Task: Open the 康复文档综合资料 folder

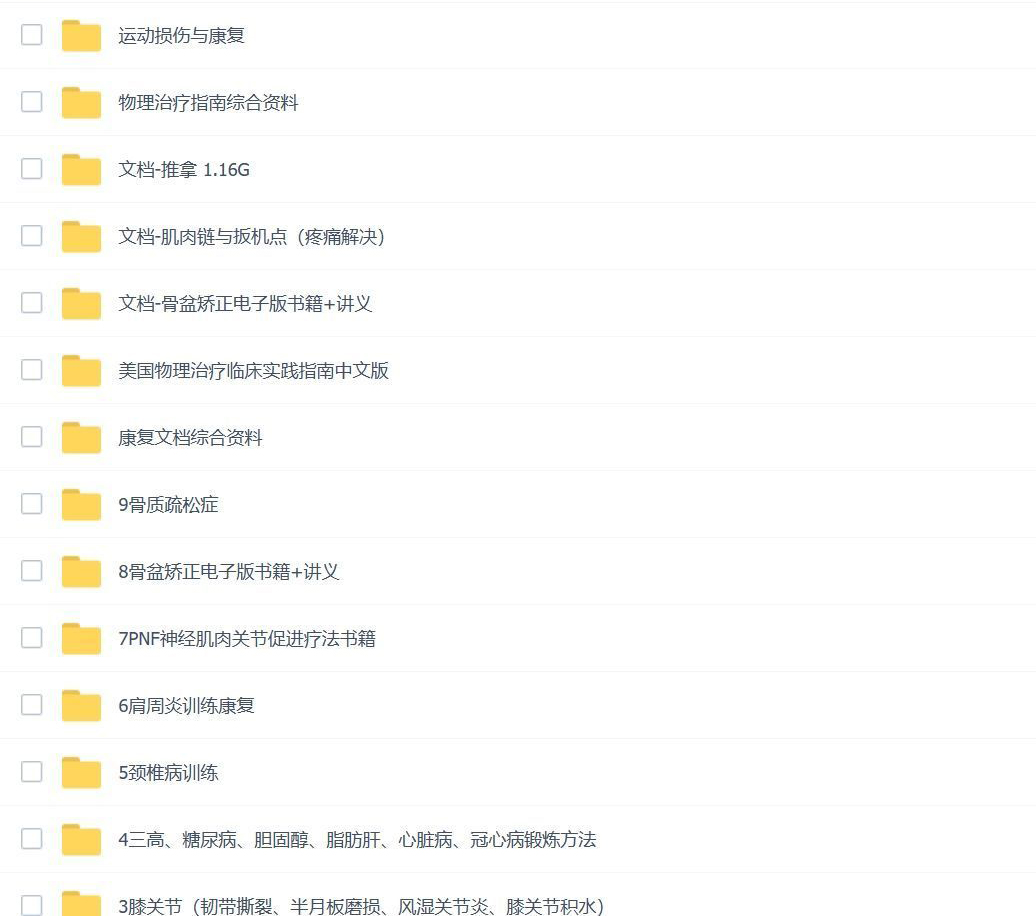Action: click(190, 438)
